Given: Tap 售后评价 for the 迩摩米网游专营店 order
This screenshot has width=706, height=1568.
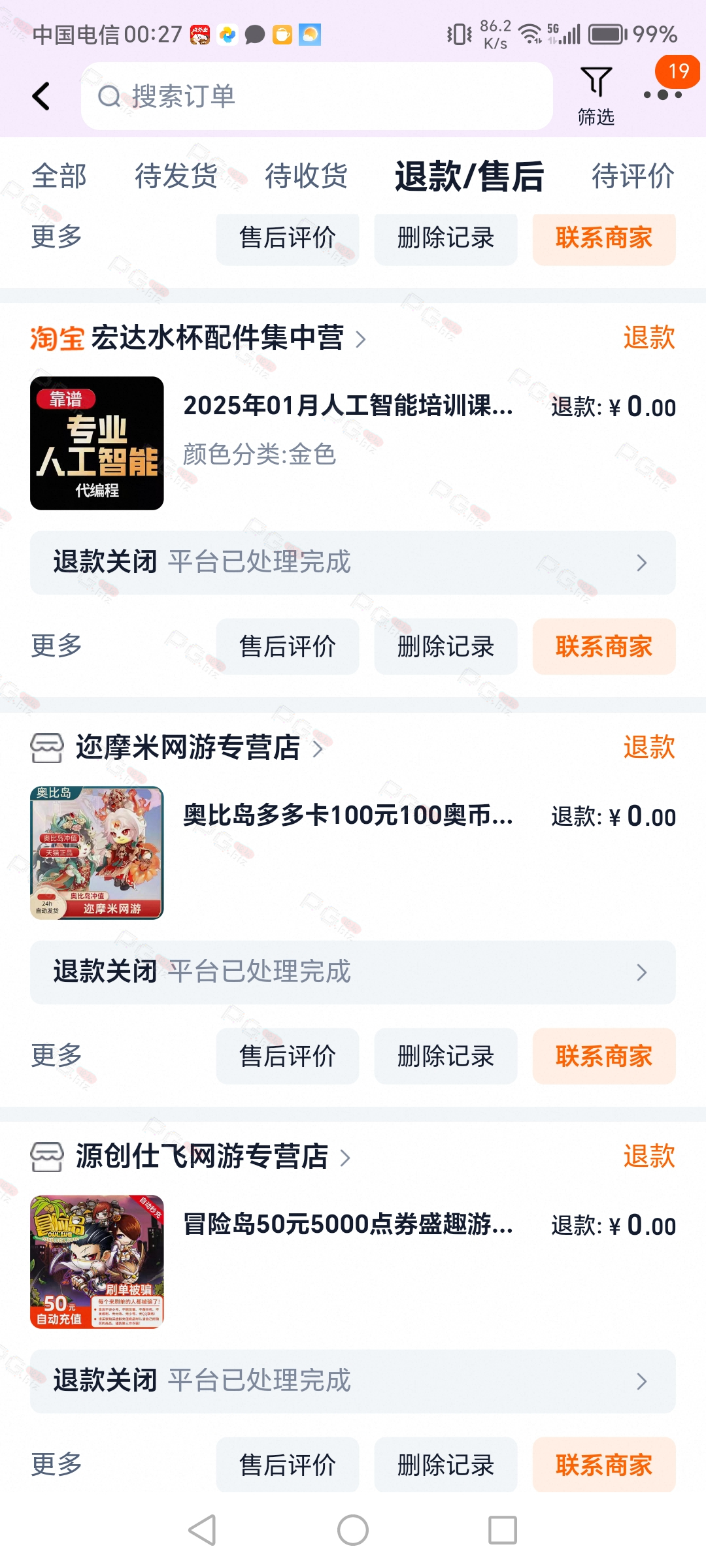Looking at the screenshot, I should [288, 1056].
